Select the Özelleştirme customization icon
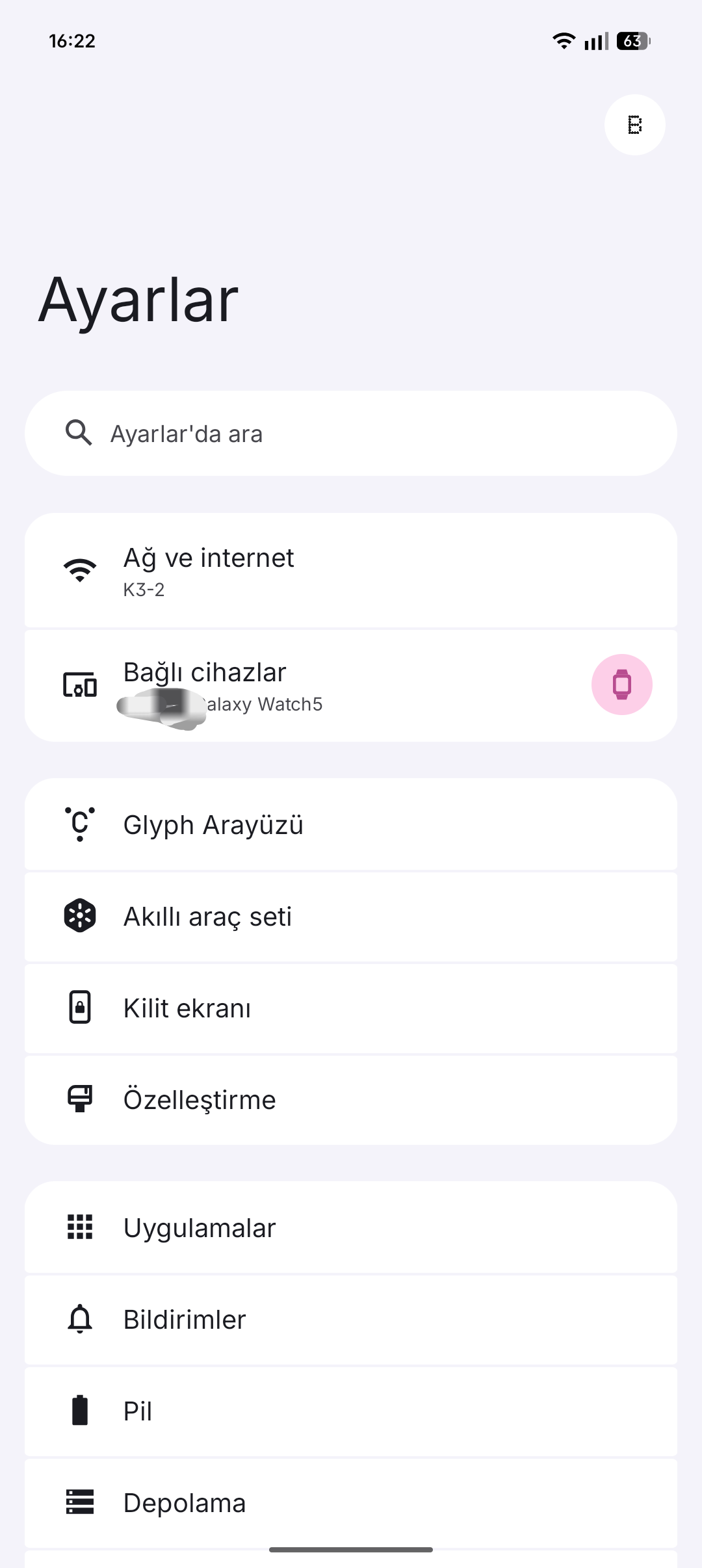This screenshot has height=1568, width=702. pos(79,1099)
